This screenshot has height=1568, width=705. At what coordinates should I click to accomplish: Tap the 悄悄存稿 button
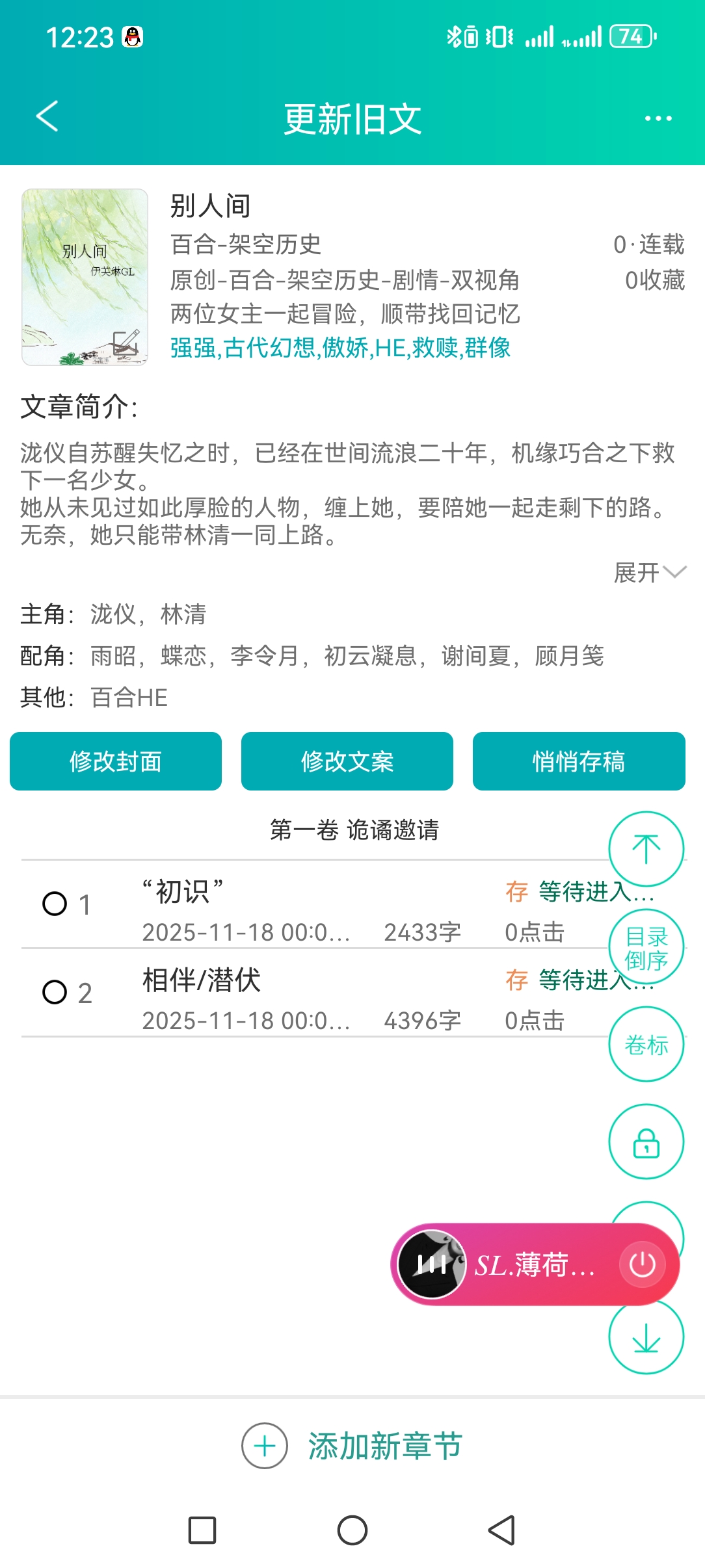coord(578,761)
